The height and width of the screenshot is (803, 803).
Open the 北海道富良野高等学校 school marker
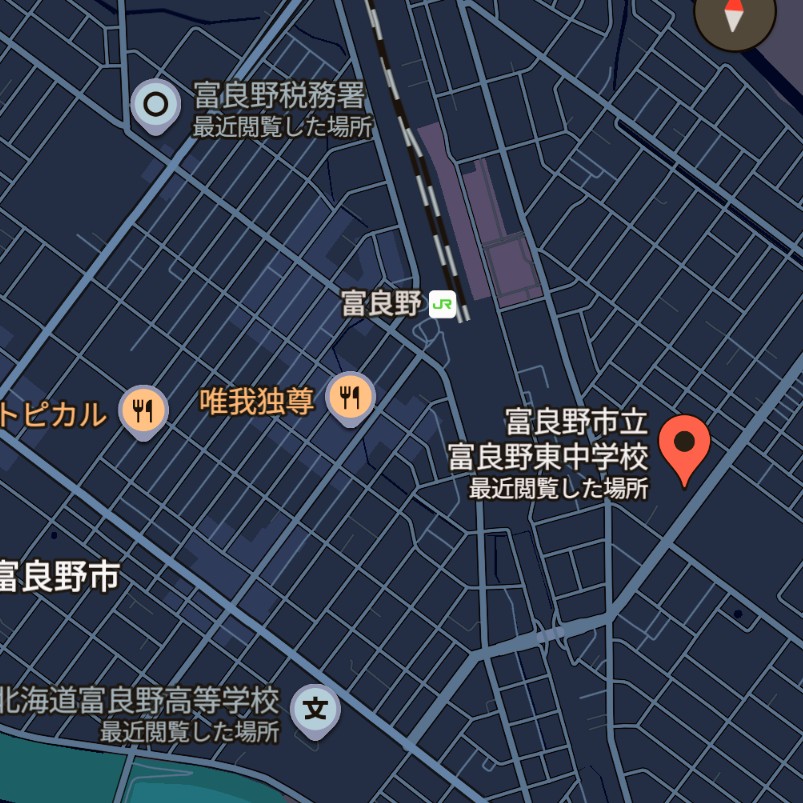pyautogui.click(x=315, y=711)
